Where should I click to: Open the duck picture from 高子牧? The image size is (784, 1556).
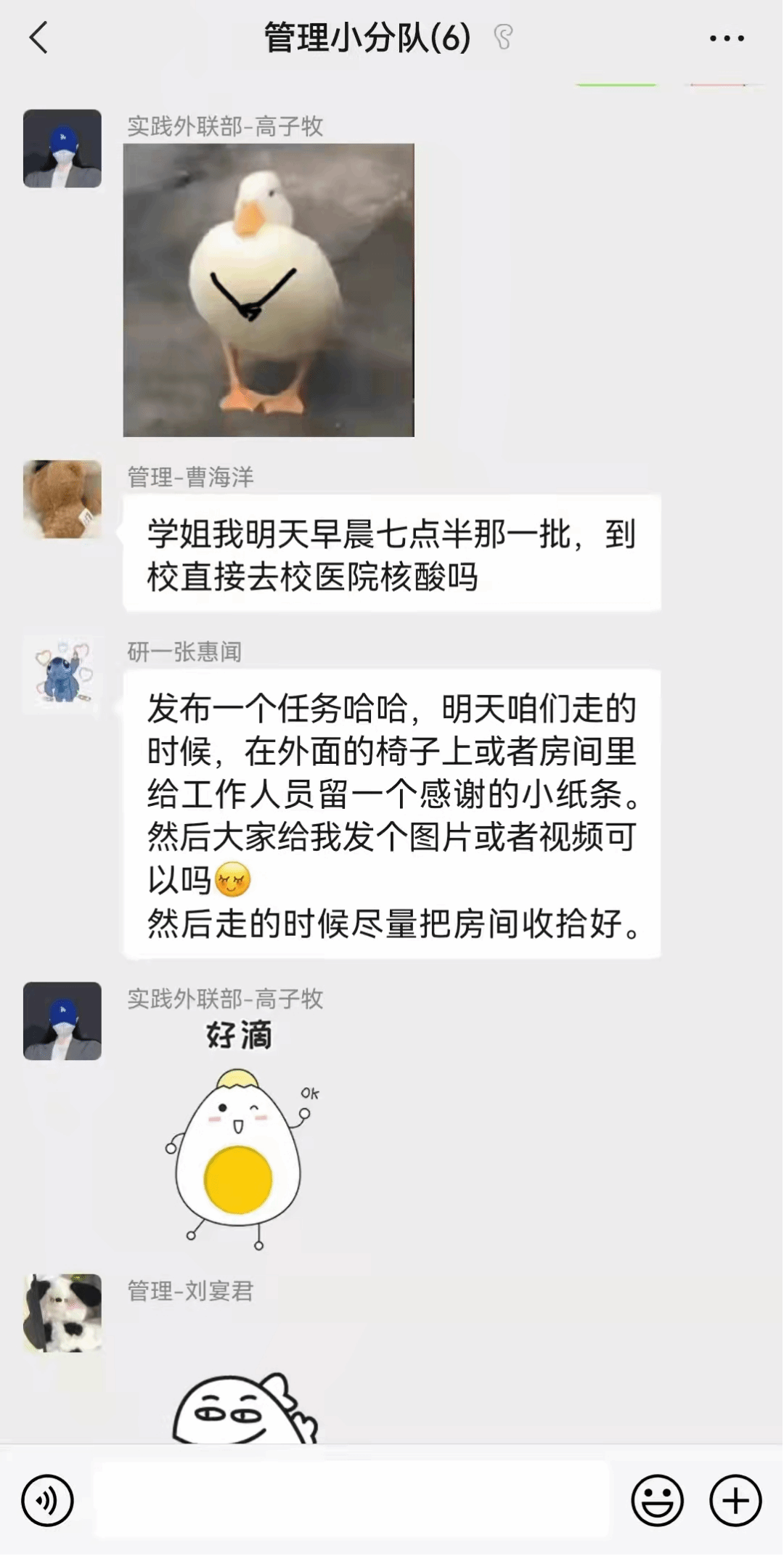click(269, 290)
